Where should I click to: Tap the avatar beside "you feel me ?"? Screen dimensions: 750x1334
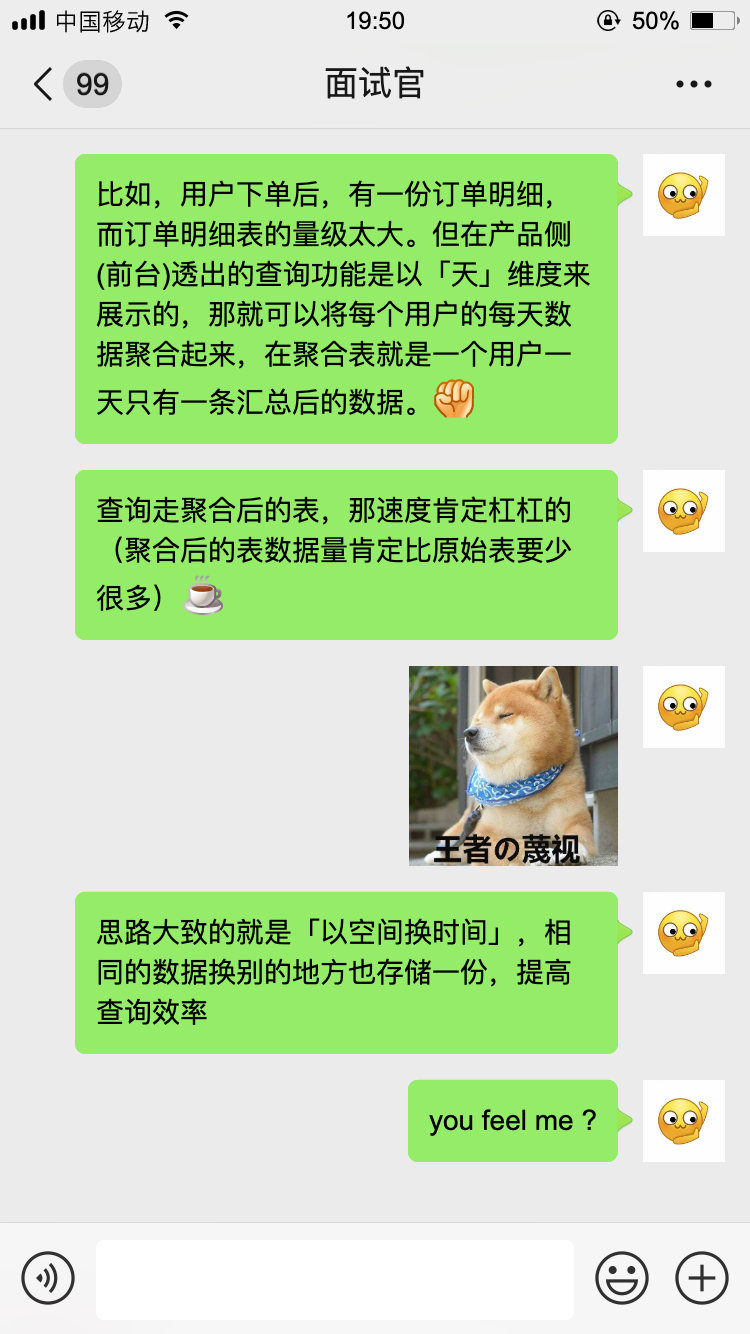[683, 1120]
